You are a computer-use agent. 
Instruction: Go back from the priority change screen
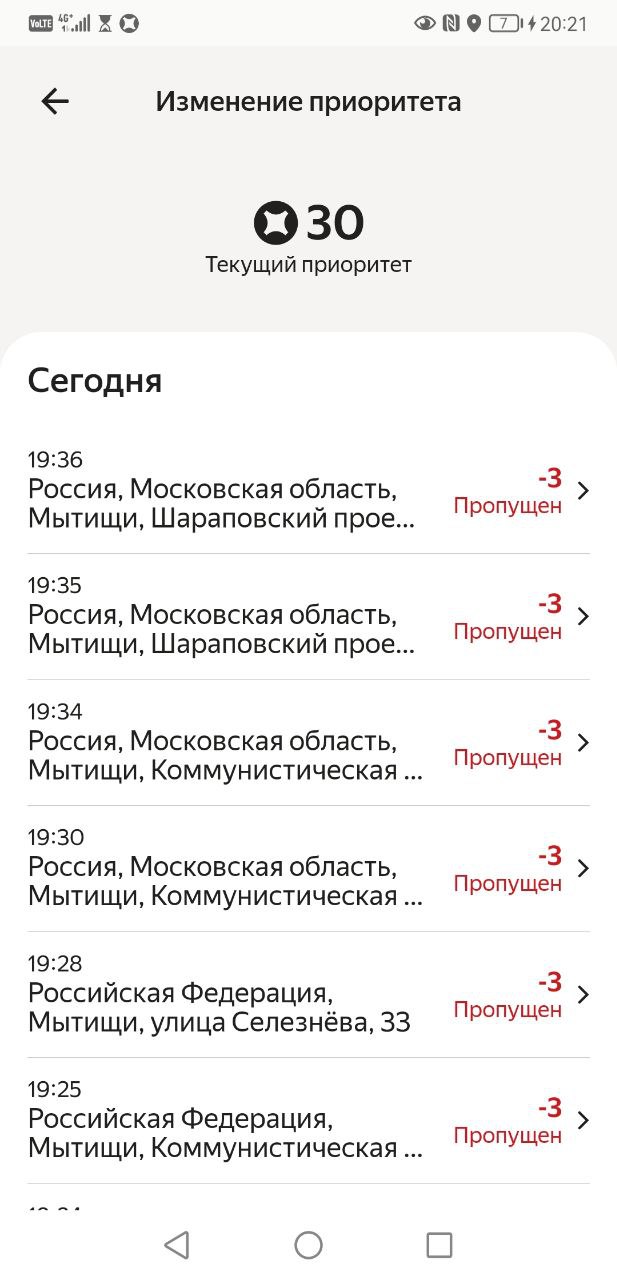click(55, 101)
